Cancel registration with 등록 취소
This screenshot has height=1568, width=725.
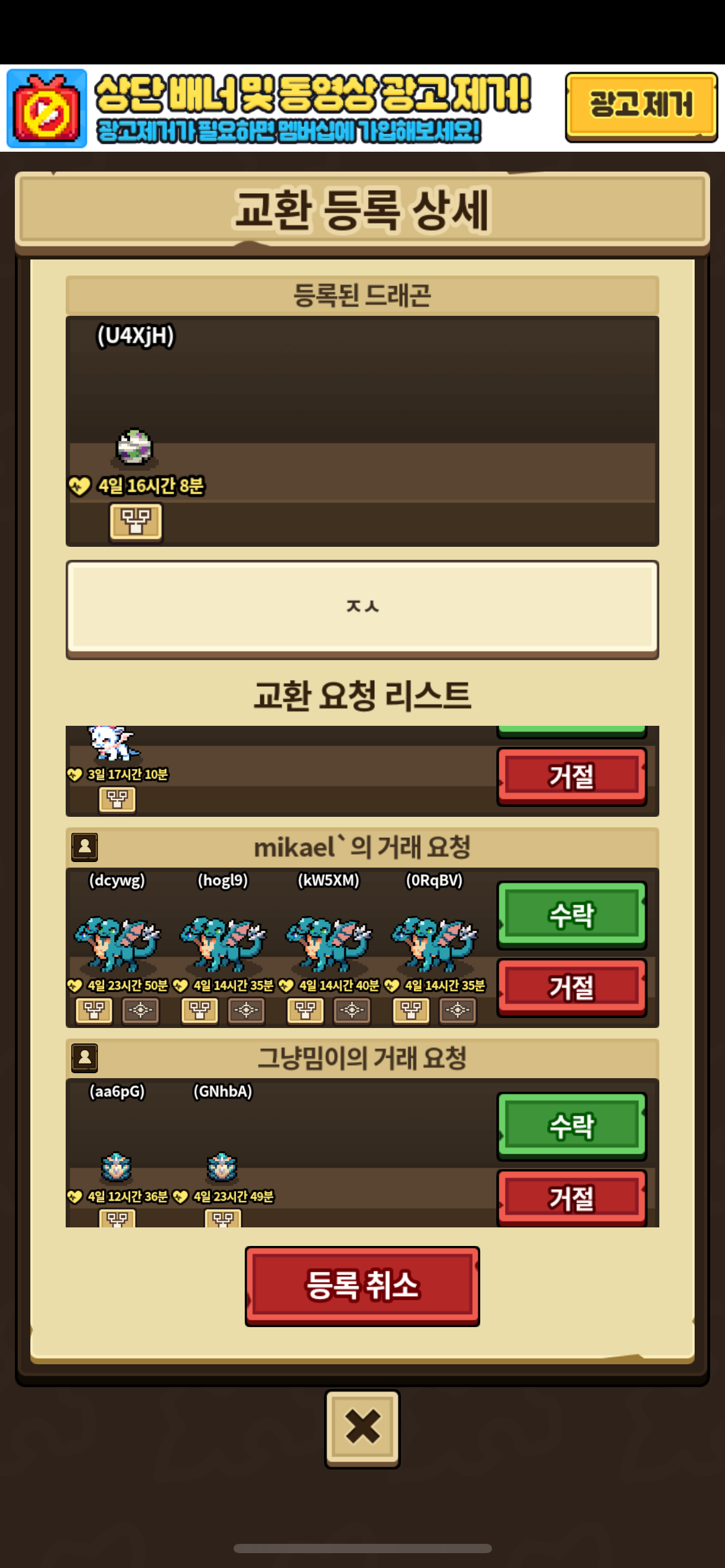click(x=362, y=1286)
